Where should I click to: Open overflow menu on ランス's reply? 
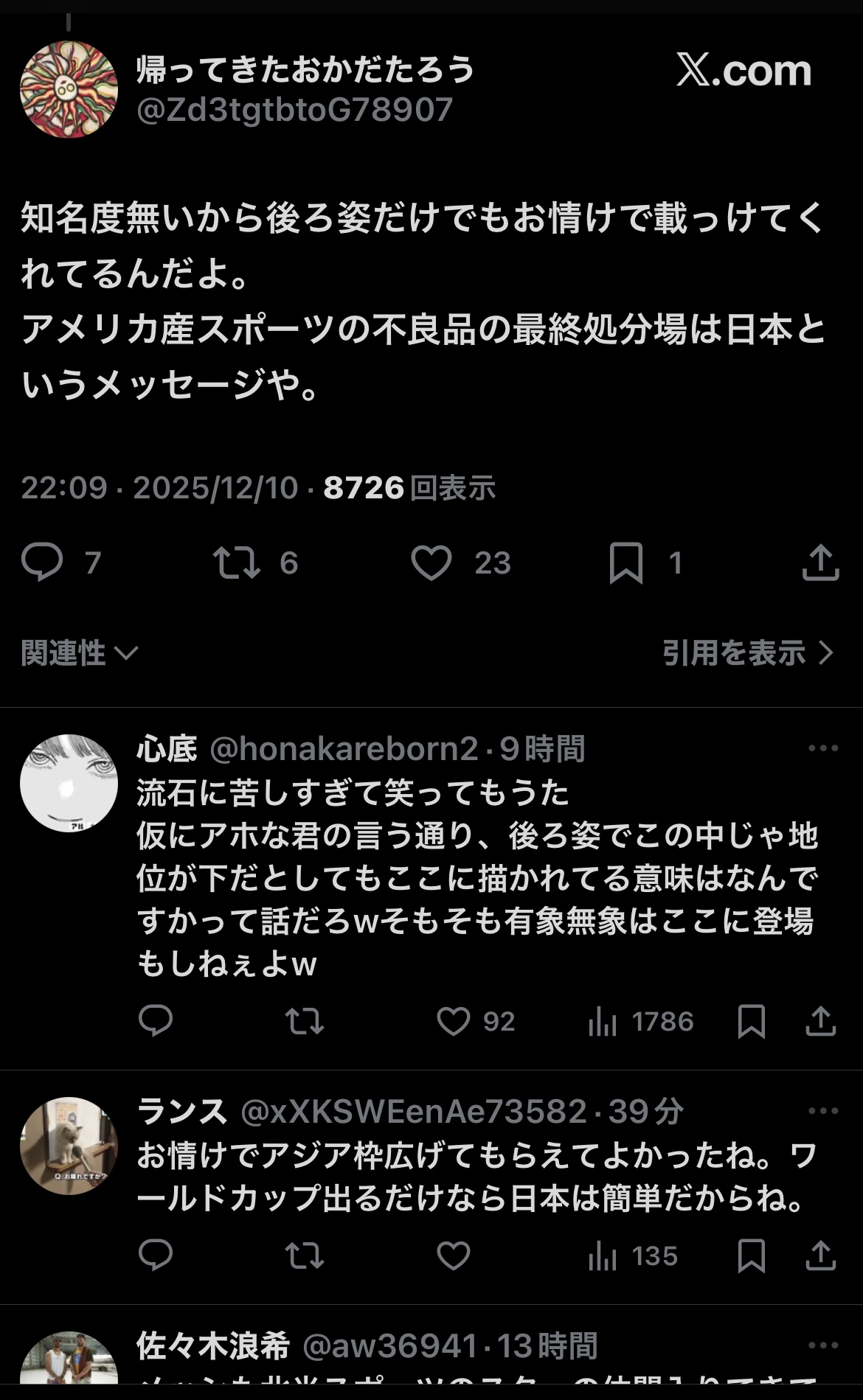point(823,1111)
